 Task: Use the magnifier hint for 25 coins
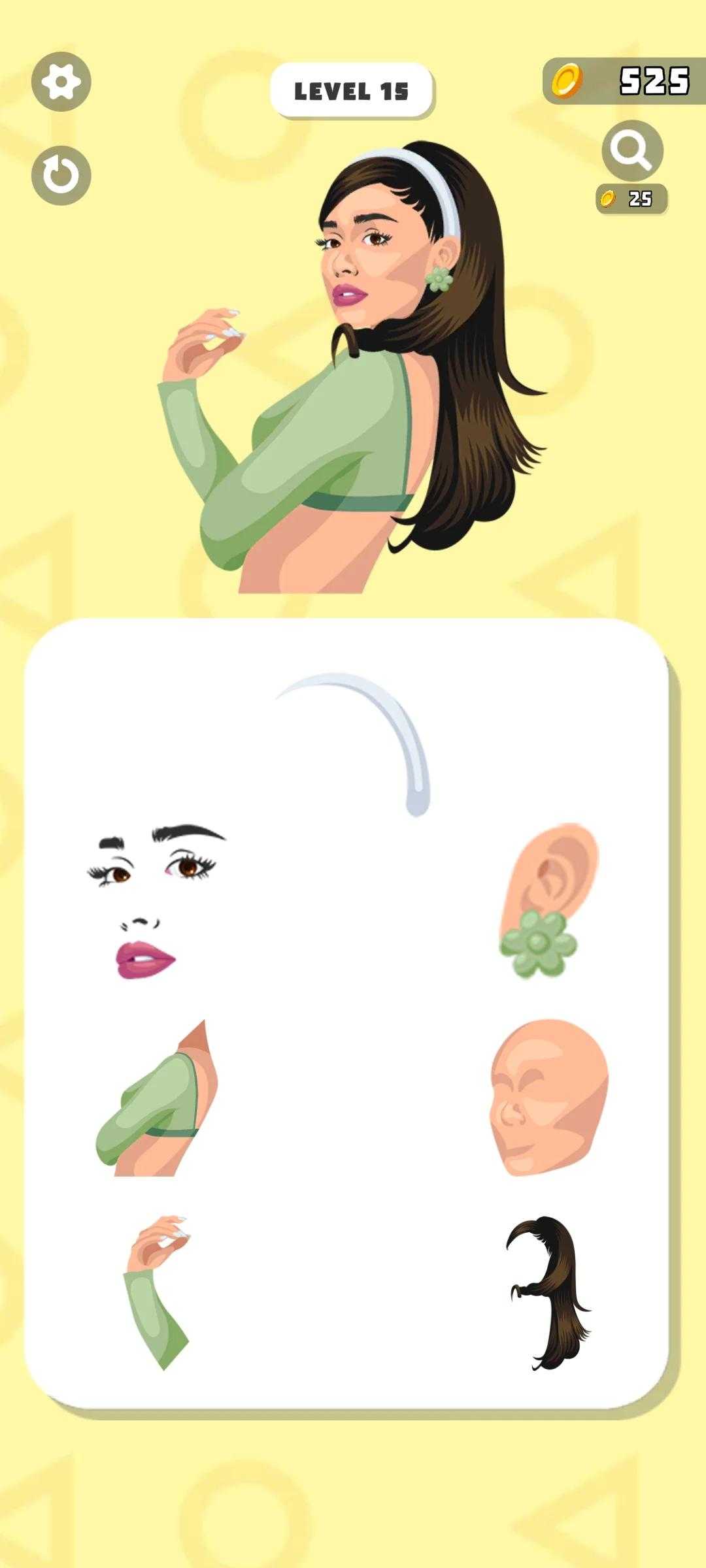pos(632,151)
